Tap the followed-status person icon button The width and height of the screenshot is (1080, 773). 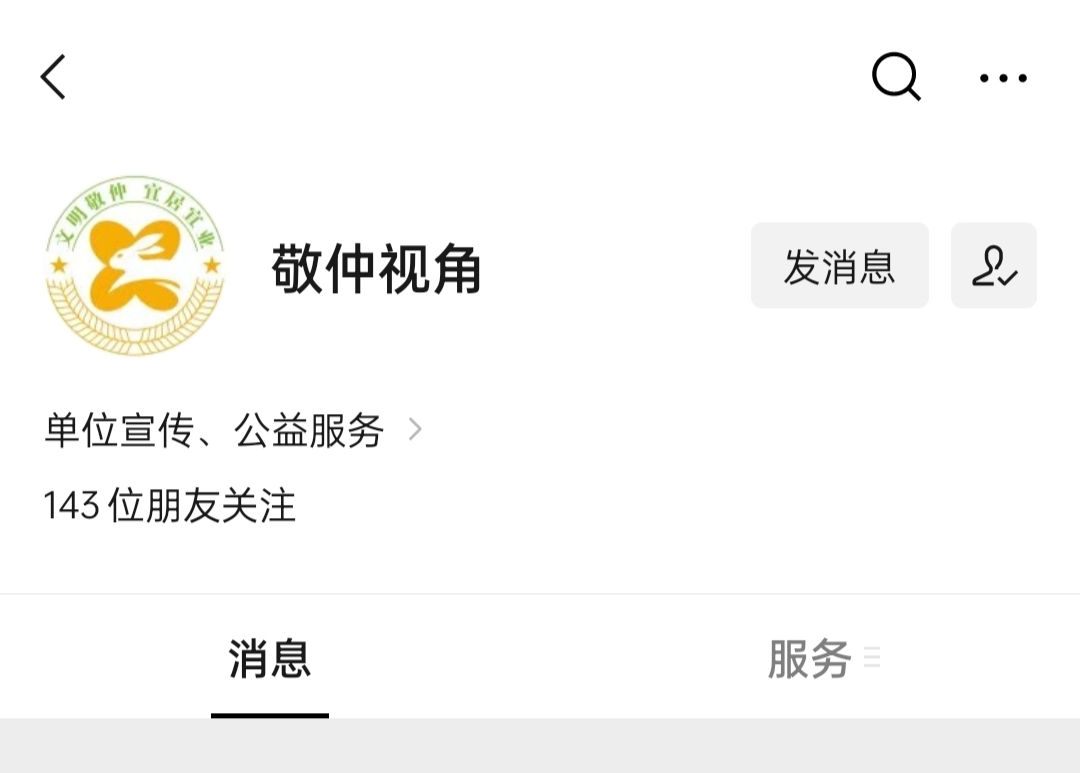(x=993, y=266)
